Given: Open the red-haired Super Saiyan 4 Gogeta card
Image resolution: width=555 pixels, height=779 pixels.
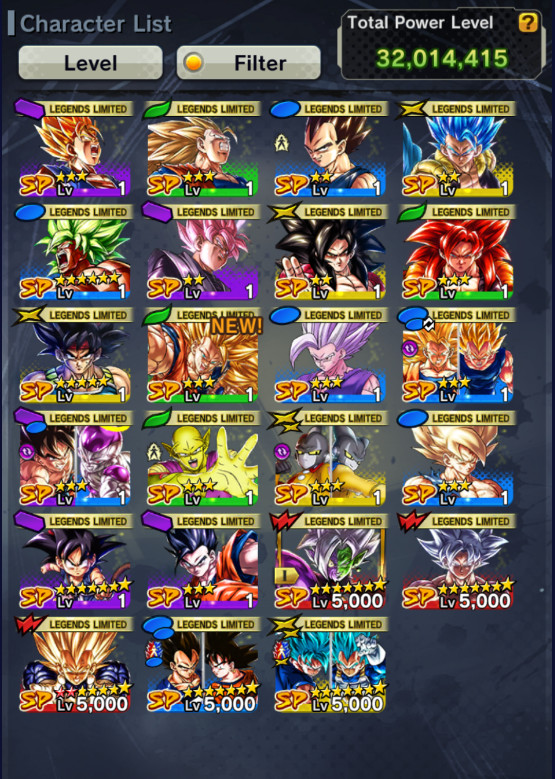Looking at the screenshot, I should coord(457,252).
